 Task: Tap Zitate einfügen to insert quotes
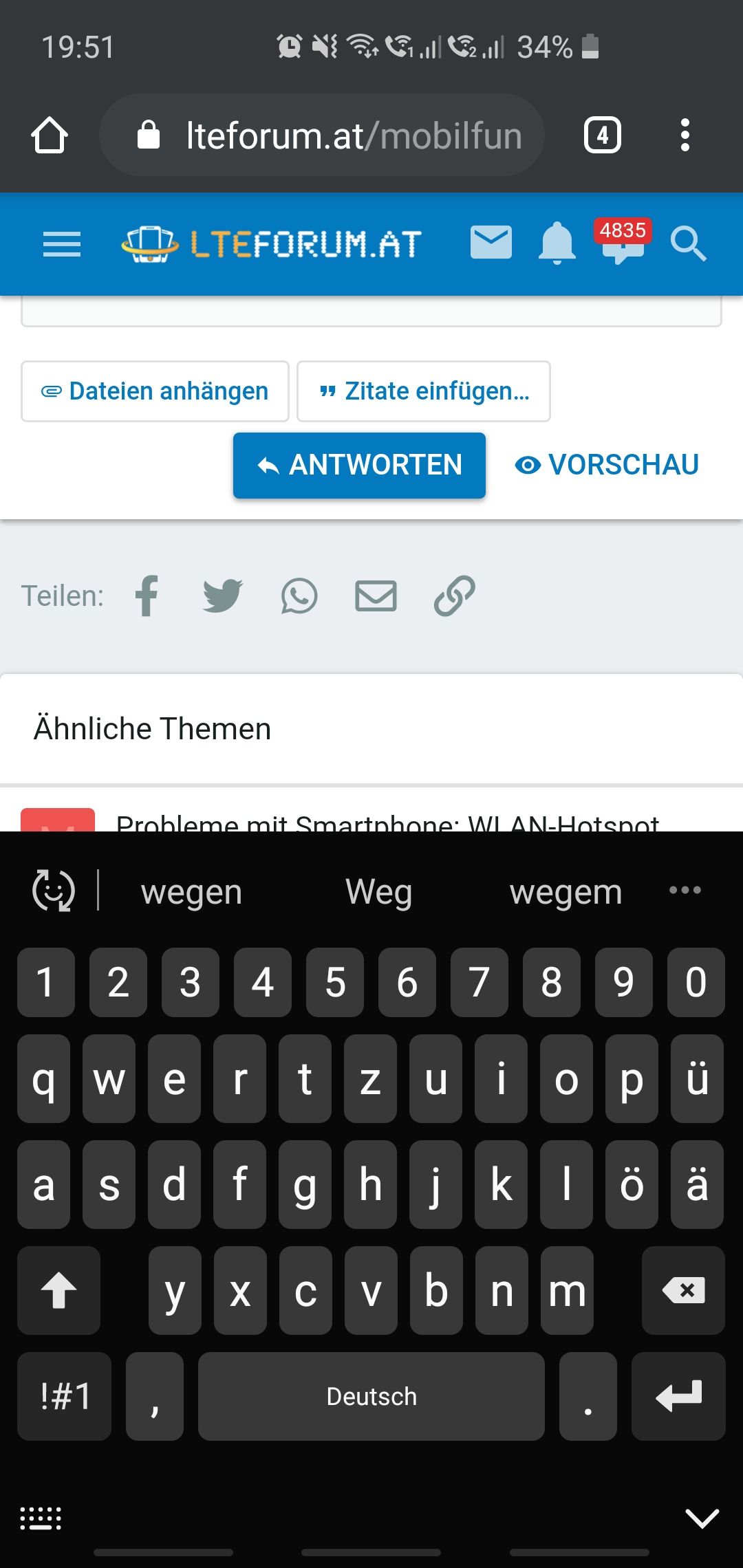pyautogui.click(x=424, y=391)
